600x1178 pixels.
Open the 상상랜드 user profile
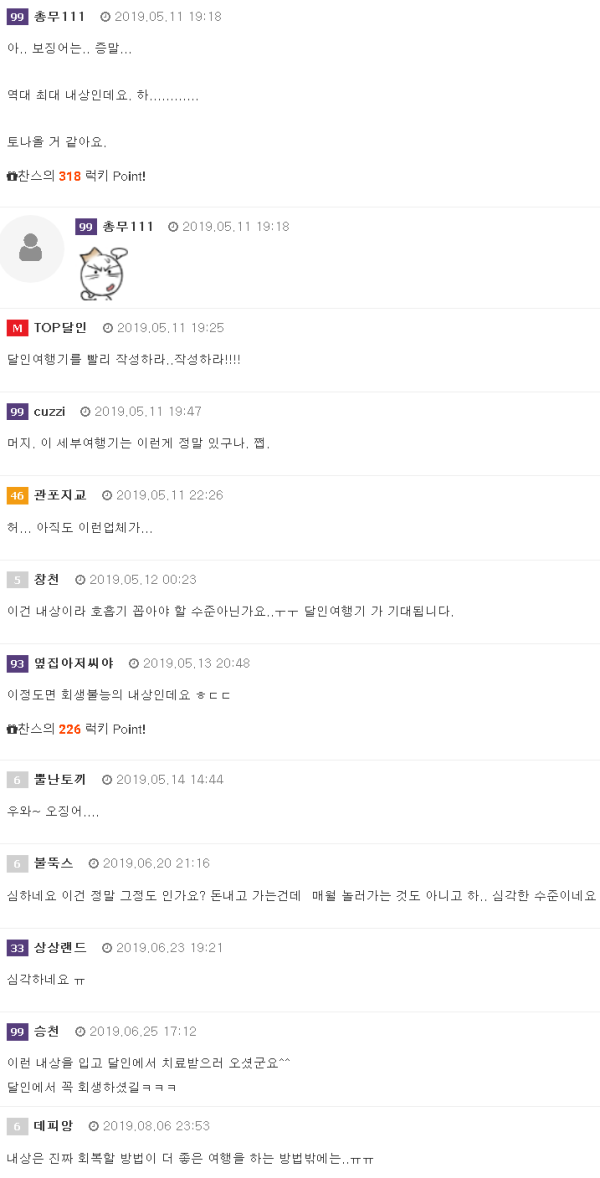click(x=60, y=947)
